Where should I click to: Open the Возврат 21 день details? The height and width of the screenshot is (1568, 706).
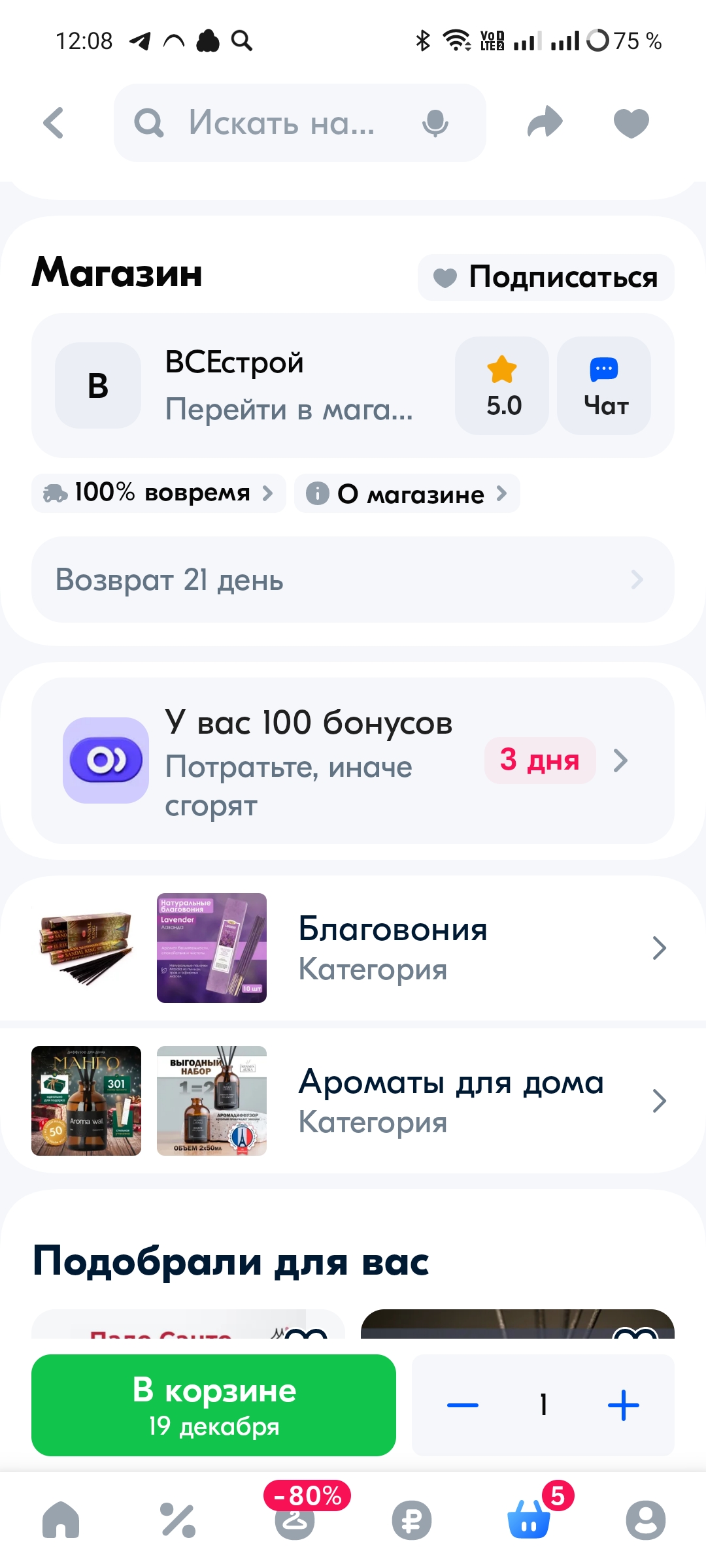(353, 579)
